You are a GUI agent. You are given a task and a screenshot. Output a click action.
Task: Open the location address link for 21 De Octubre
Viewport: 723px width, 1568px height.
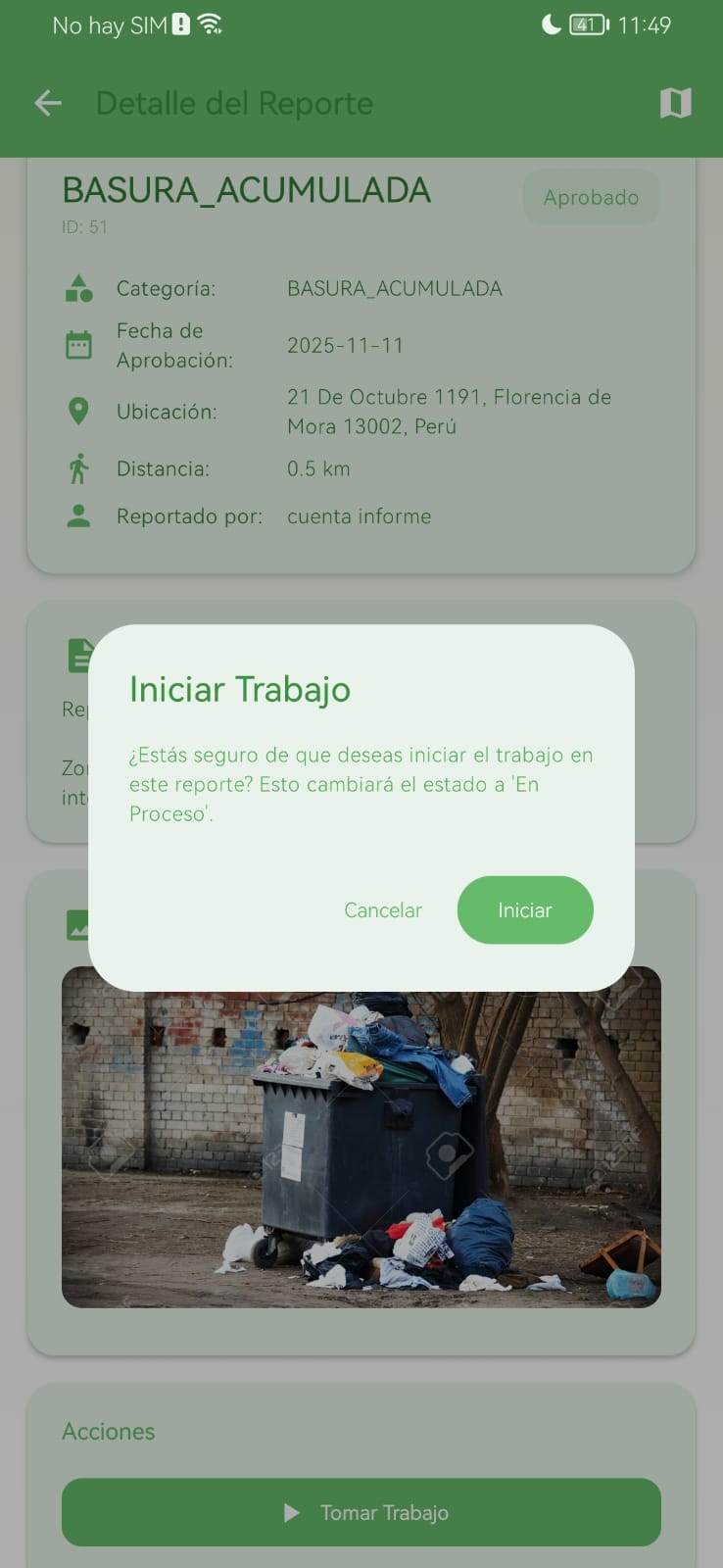tap(449, 412)
